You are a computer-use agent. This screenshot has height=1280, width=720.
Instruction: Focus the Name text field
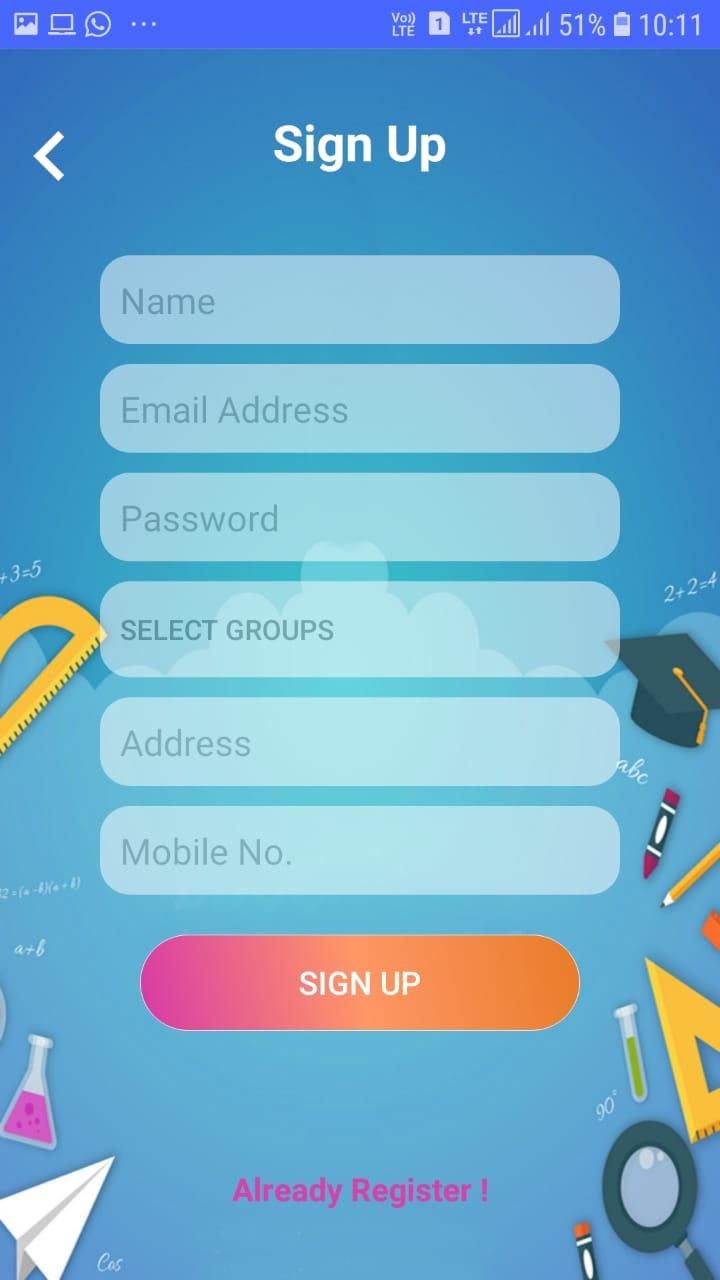point(360,300)
